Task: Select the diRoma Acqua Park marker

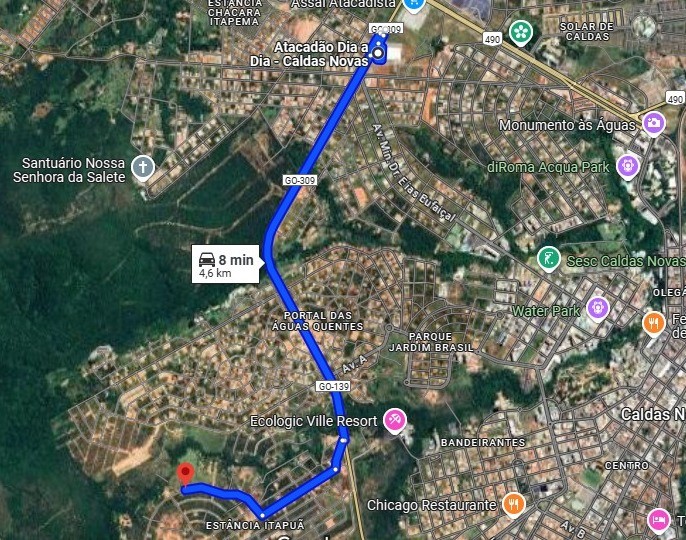Action: point(628,165)
